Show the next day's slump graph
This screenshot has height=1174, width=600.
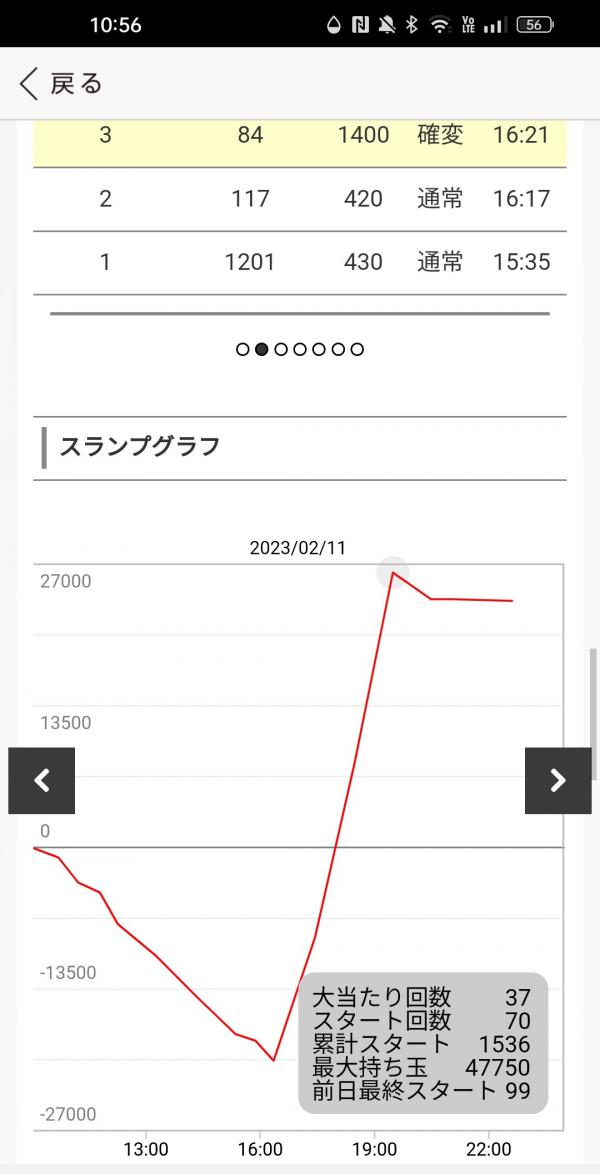click(x=558, y=780)
